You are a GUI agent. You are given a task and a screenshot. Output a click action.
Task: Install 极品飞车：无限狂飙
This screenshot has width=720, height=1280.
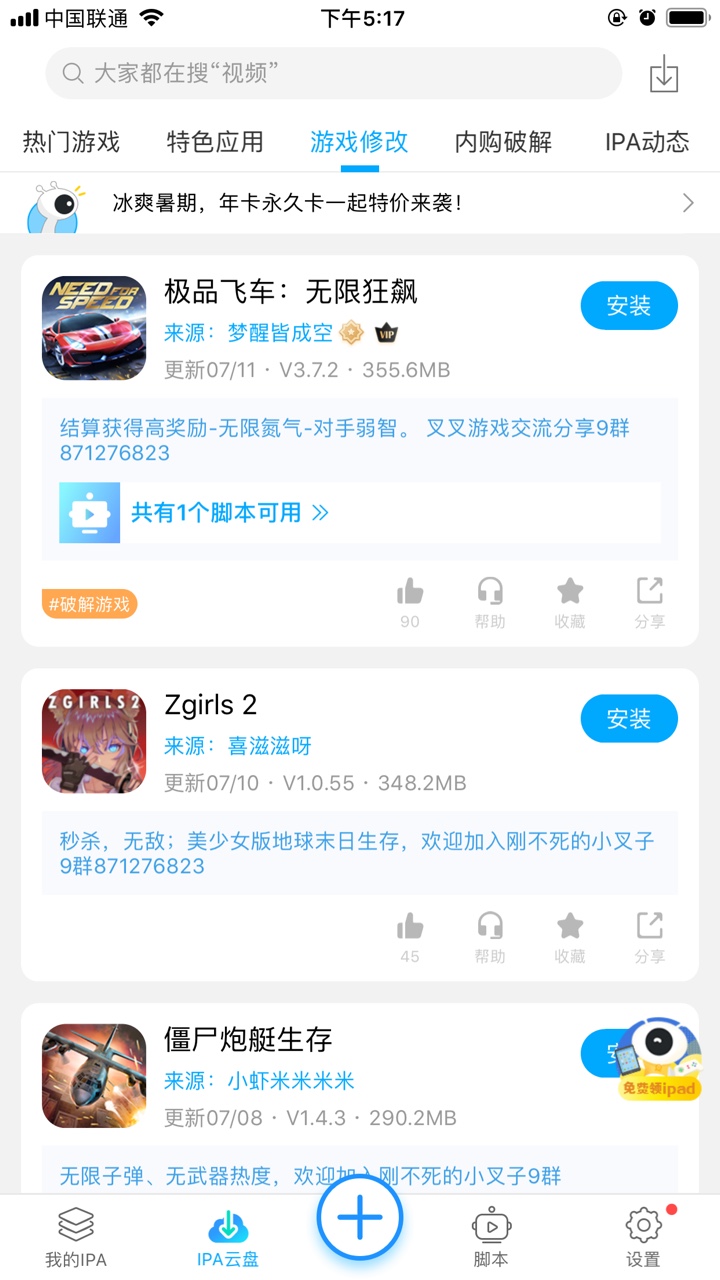tap(629, 306)
